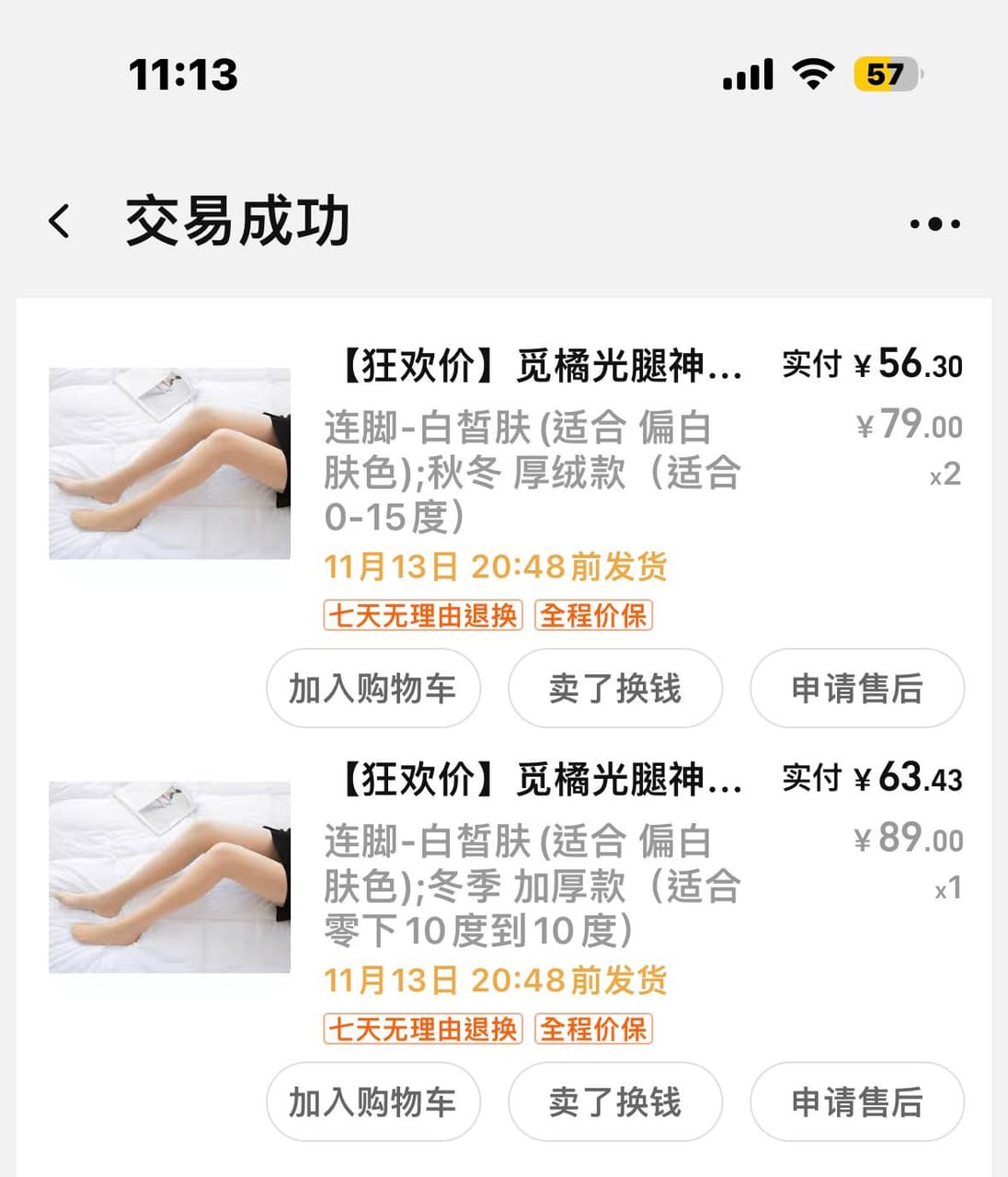The height and width of the screenshot is (1177, 1008).
Task: Tap 申请售后 on the second order
Action: (x=857, y=1103)
